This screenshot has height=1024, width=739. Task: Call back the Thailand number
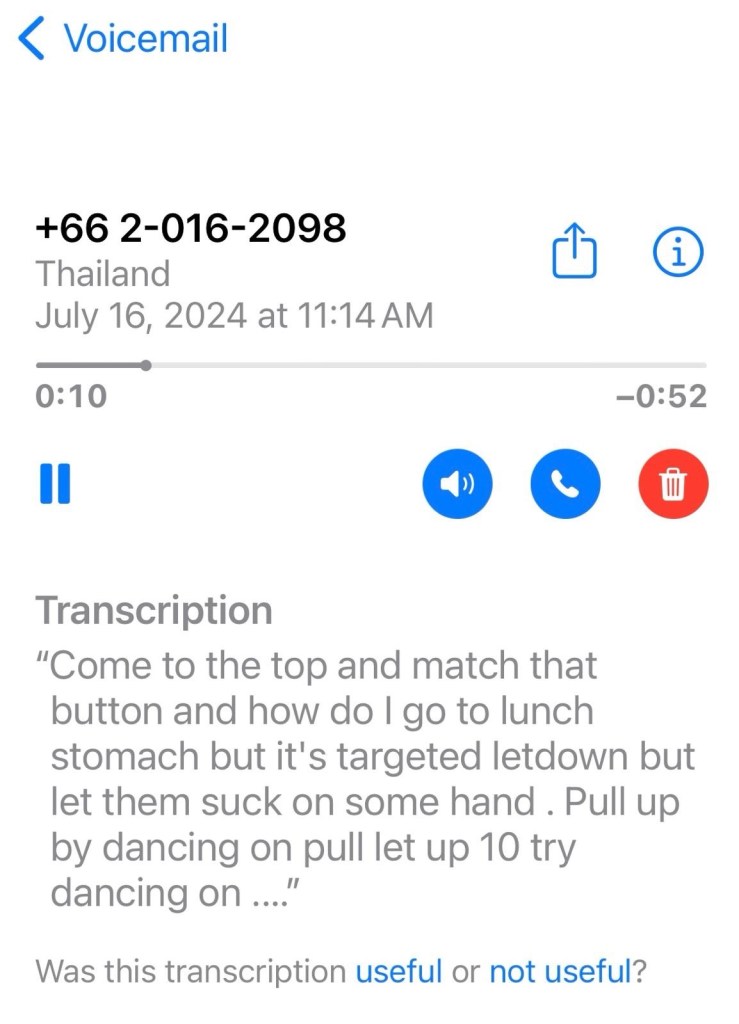(565, 485)
